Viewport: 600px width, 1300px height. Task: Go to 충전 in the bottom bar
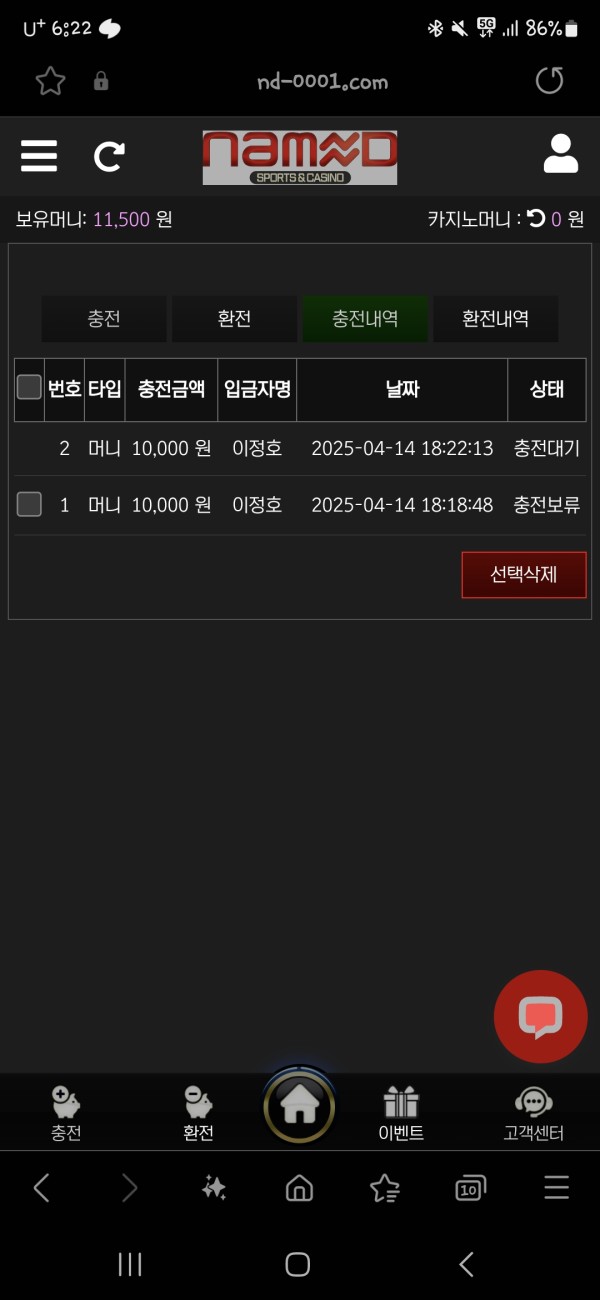click(x=66, y=1113)
